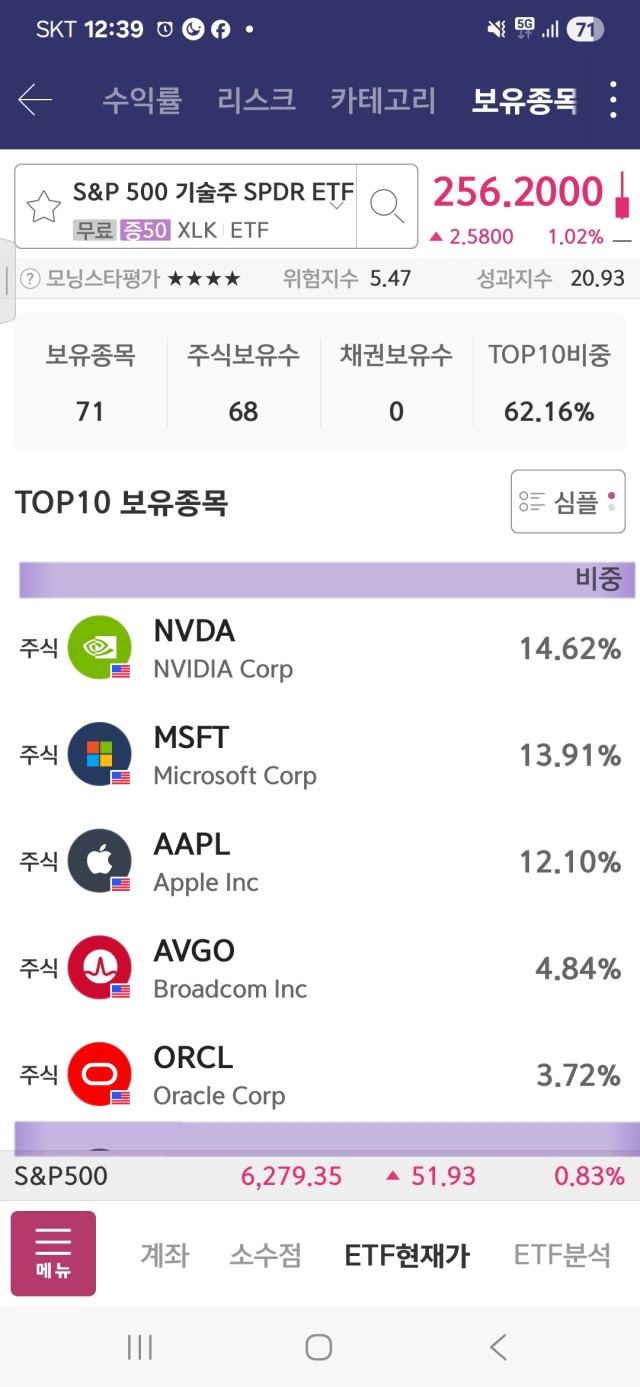This screenshot has width=640, height=1387.
Task: Go back with the top-left arrow
Action: (35, 100)
